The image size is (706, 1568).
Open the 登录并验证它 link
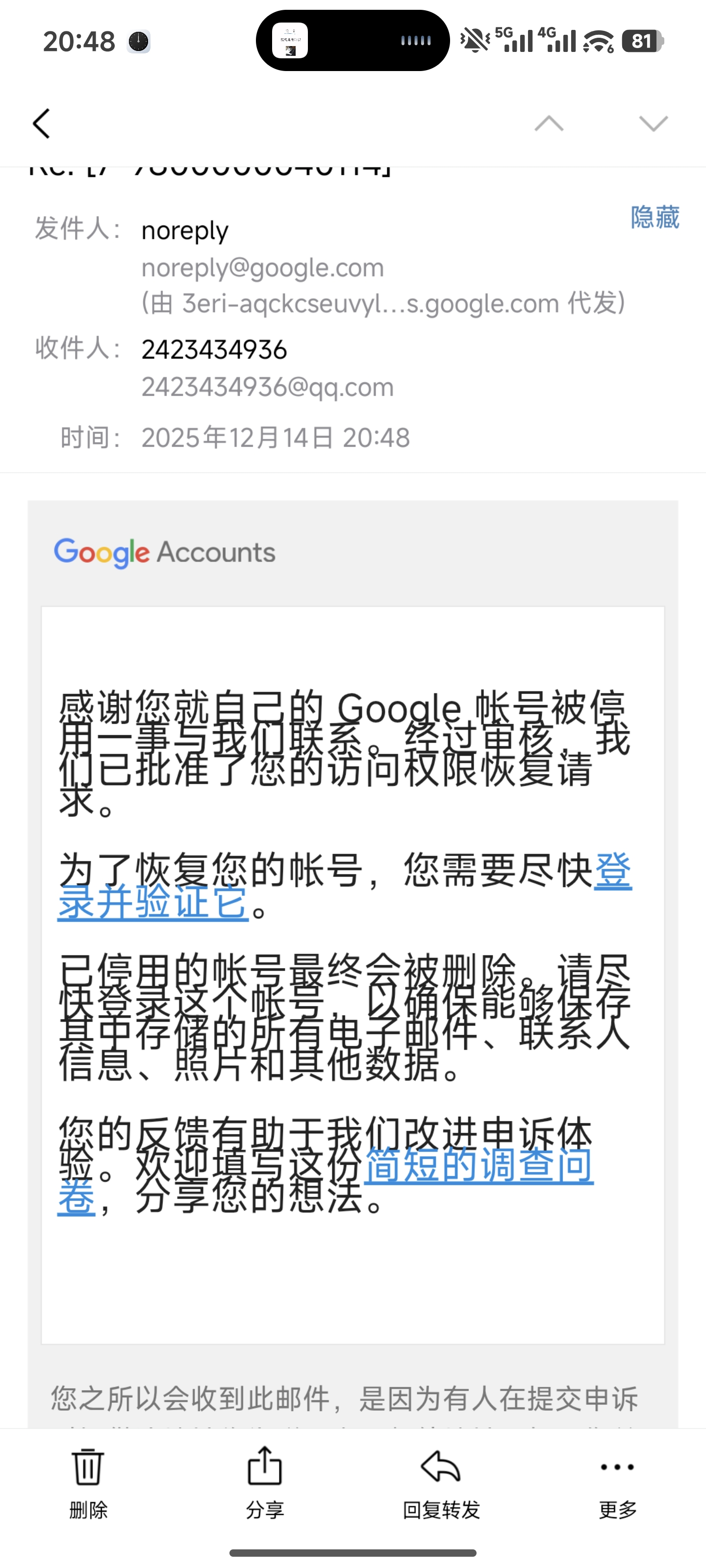[x=153, y=902]
